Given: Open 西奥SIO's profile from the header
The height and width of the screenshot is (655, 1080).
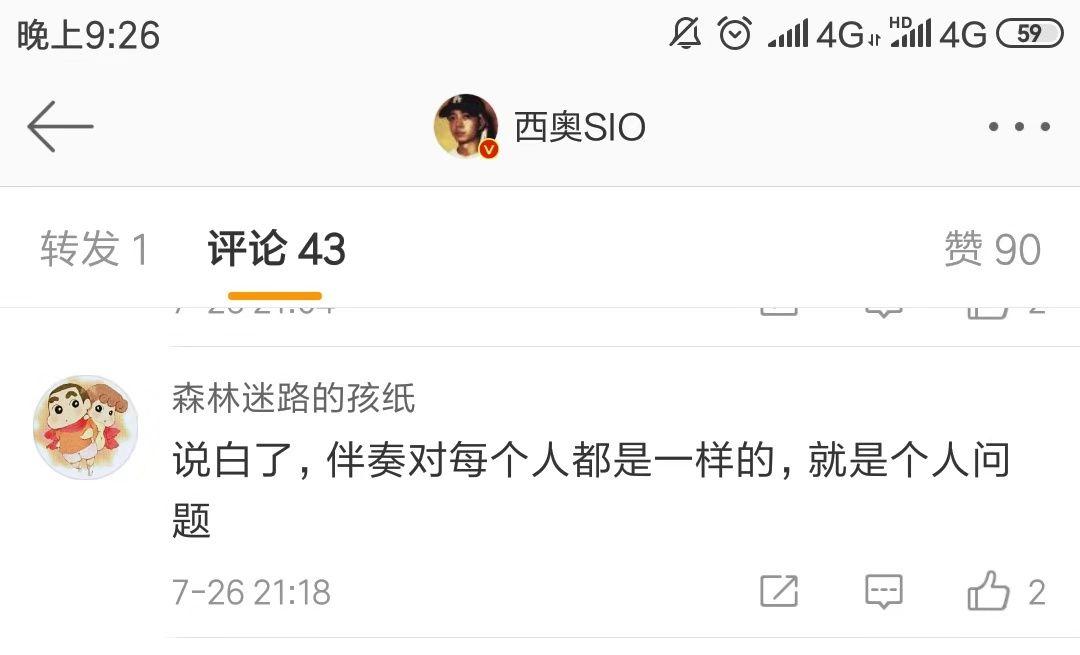Looking at the screenshot, I should click(x=540, y=127).
